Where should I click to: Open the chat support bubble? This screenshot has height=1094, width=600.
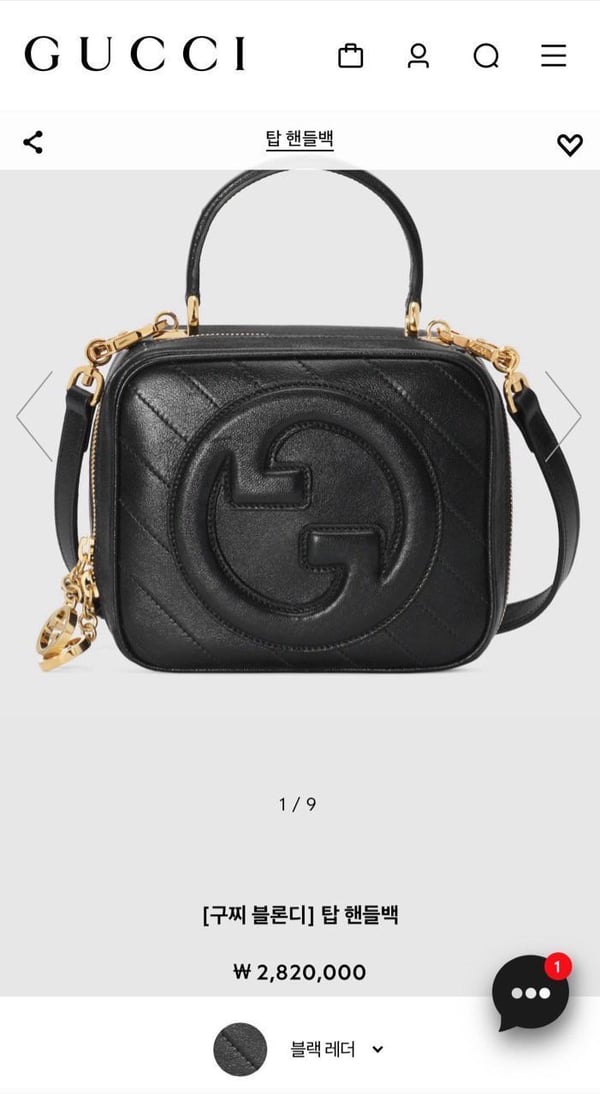(531, 993)
